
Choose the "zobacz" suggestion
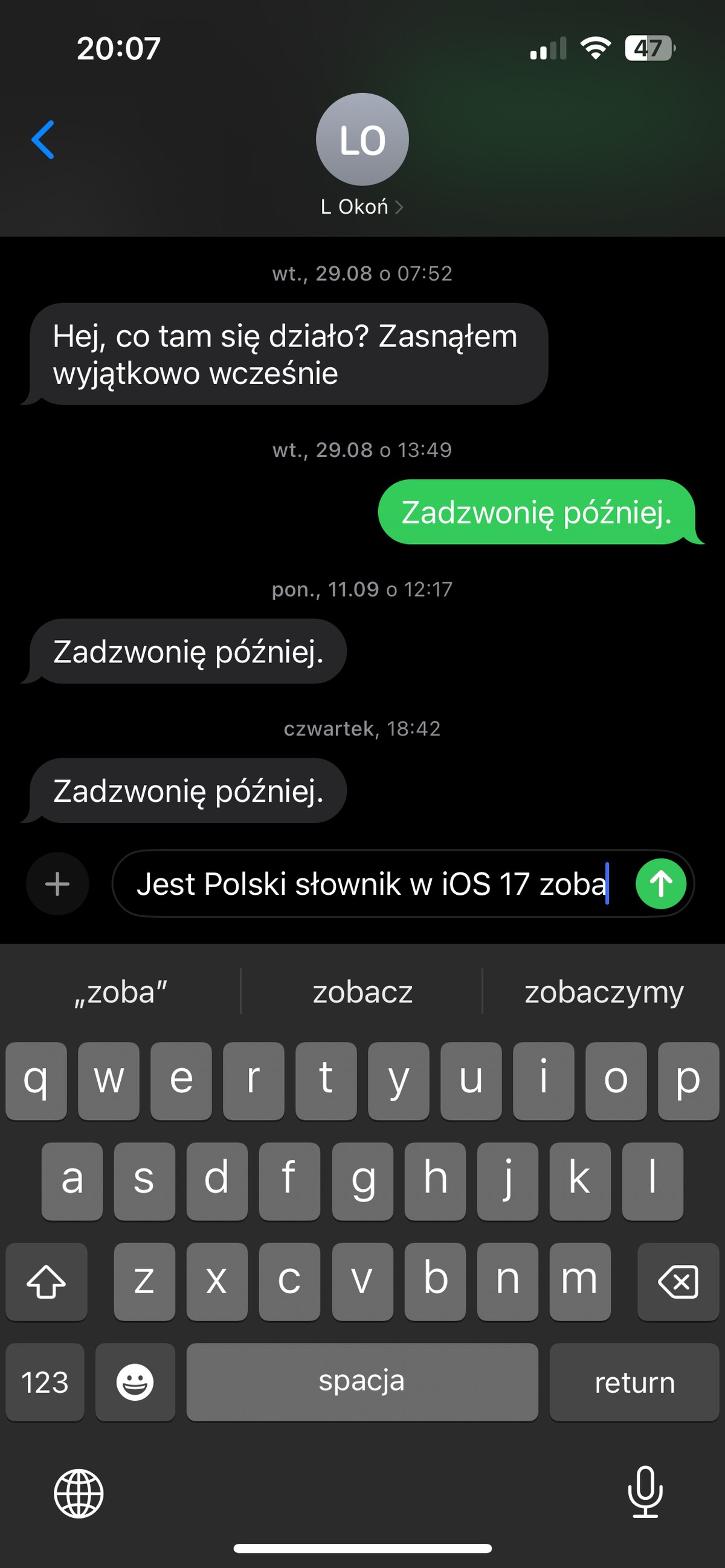(x=362, y=992)
